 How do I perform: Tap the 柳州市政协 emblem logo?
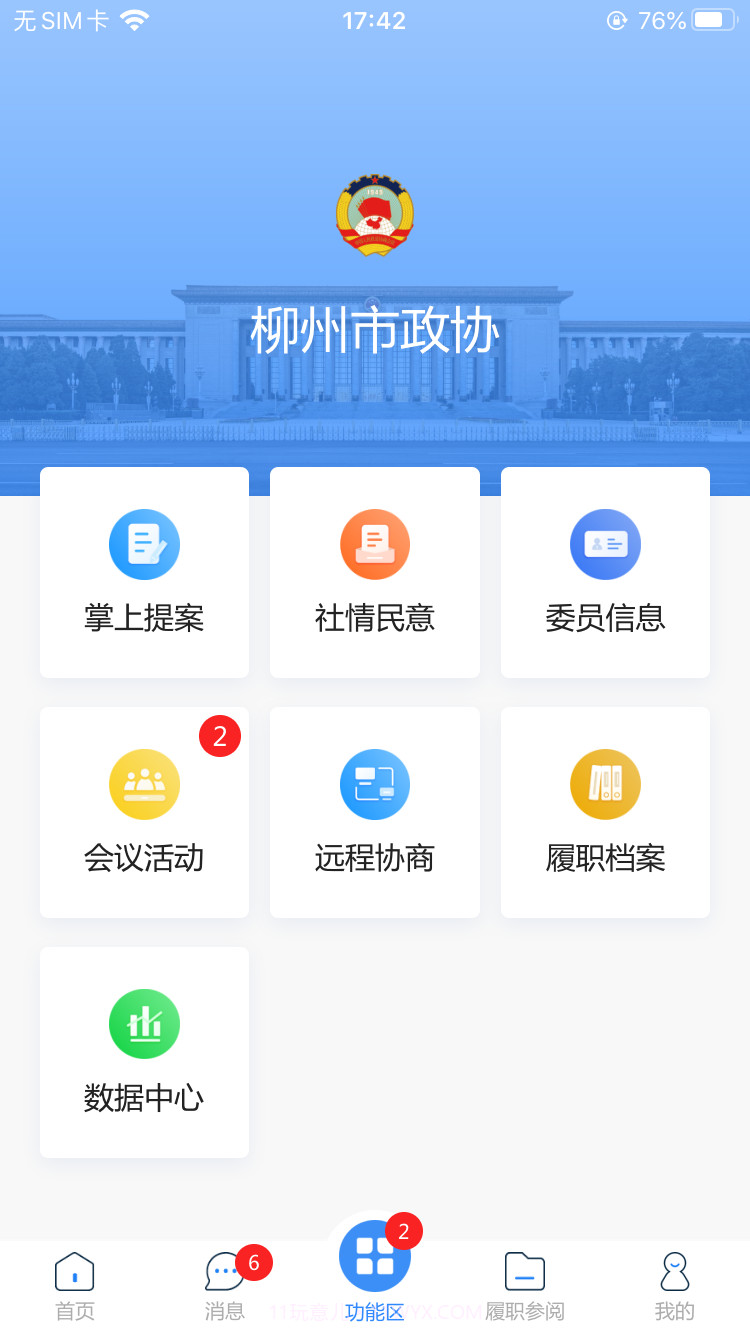(x=374, y=216)
